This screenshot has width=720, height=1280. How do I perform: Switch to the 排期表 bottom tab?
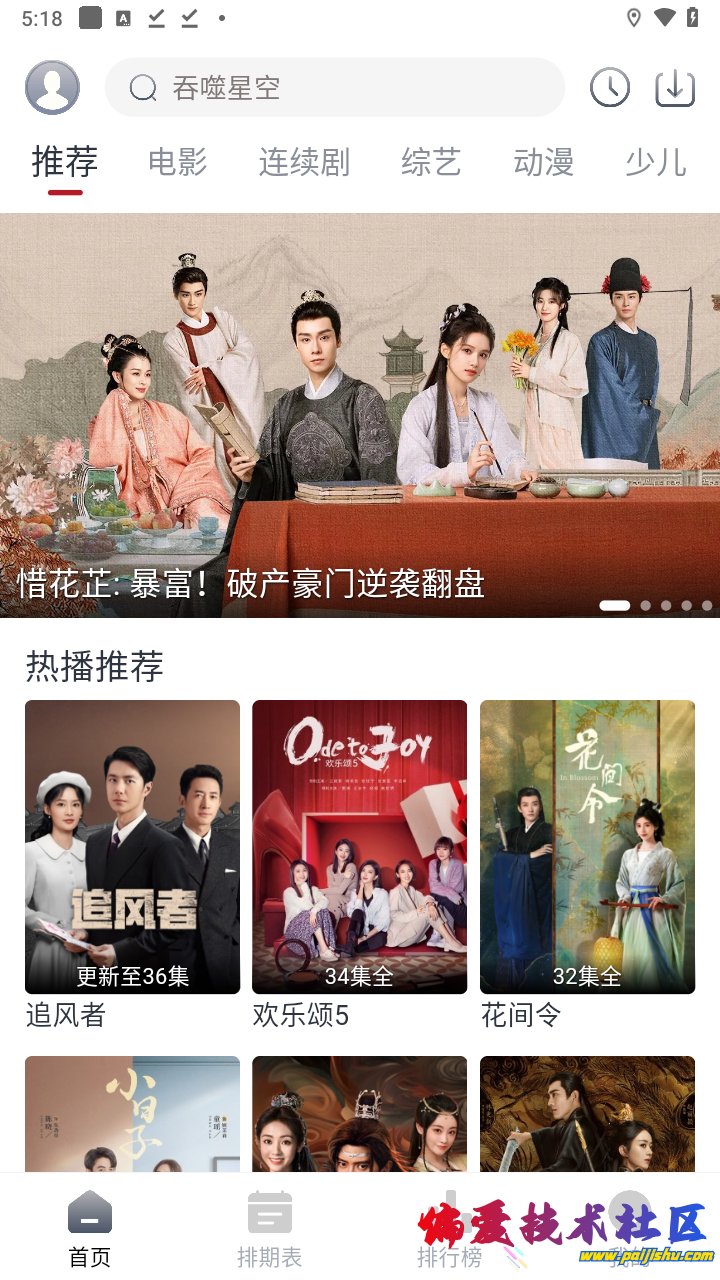point(269,1228)
